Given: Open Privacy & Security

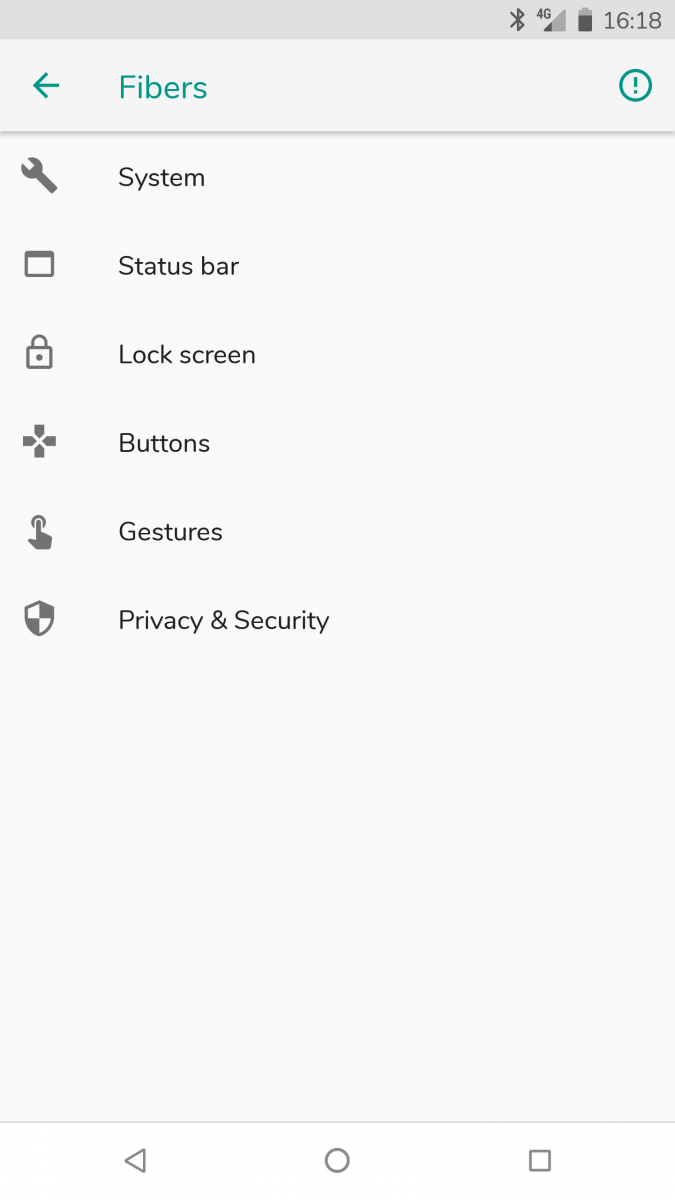Looking at the screenshot, I should coord(337,620).
